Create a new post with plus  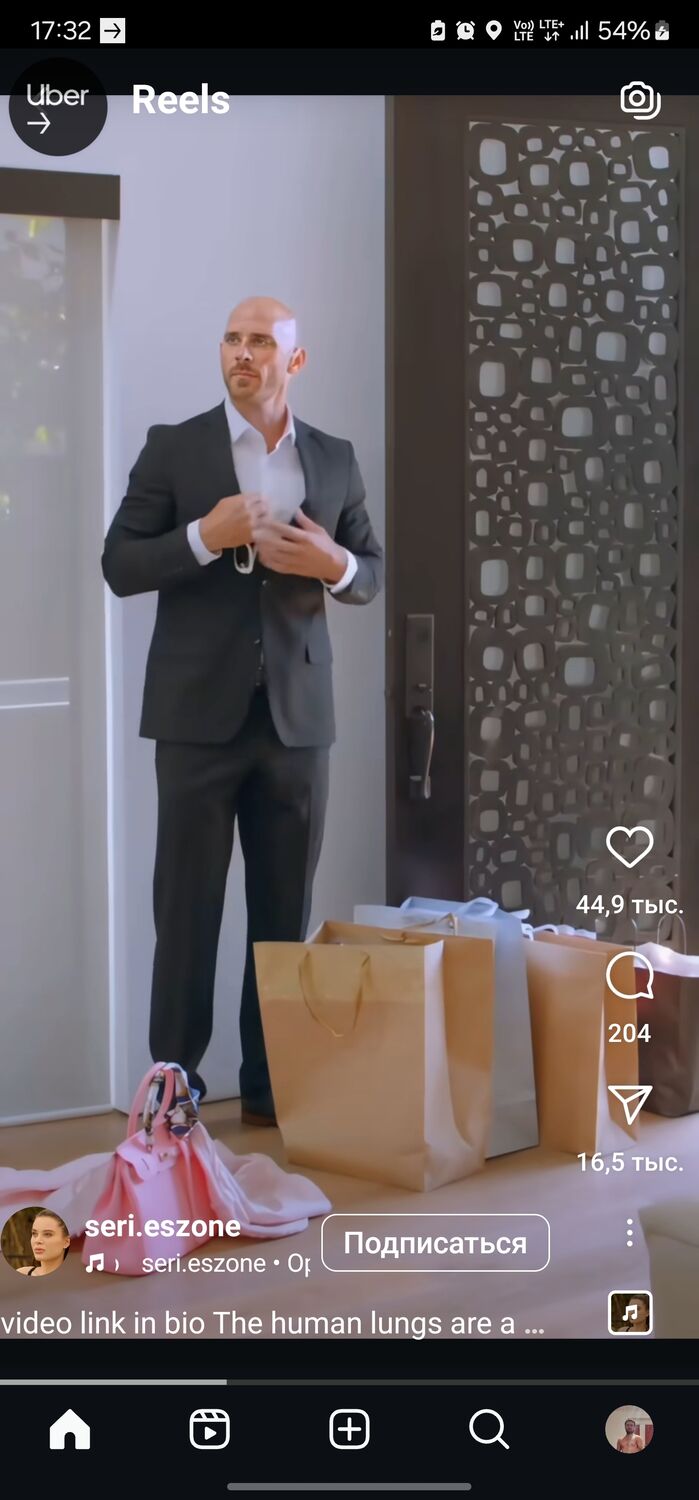[x=349, y=1429]
